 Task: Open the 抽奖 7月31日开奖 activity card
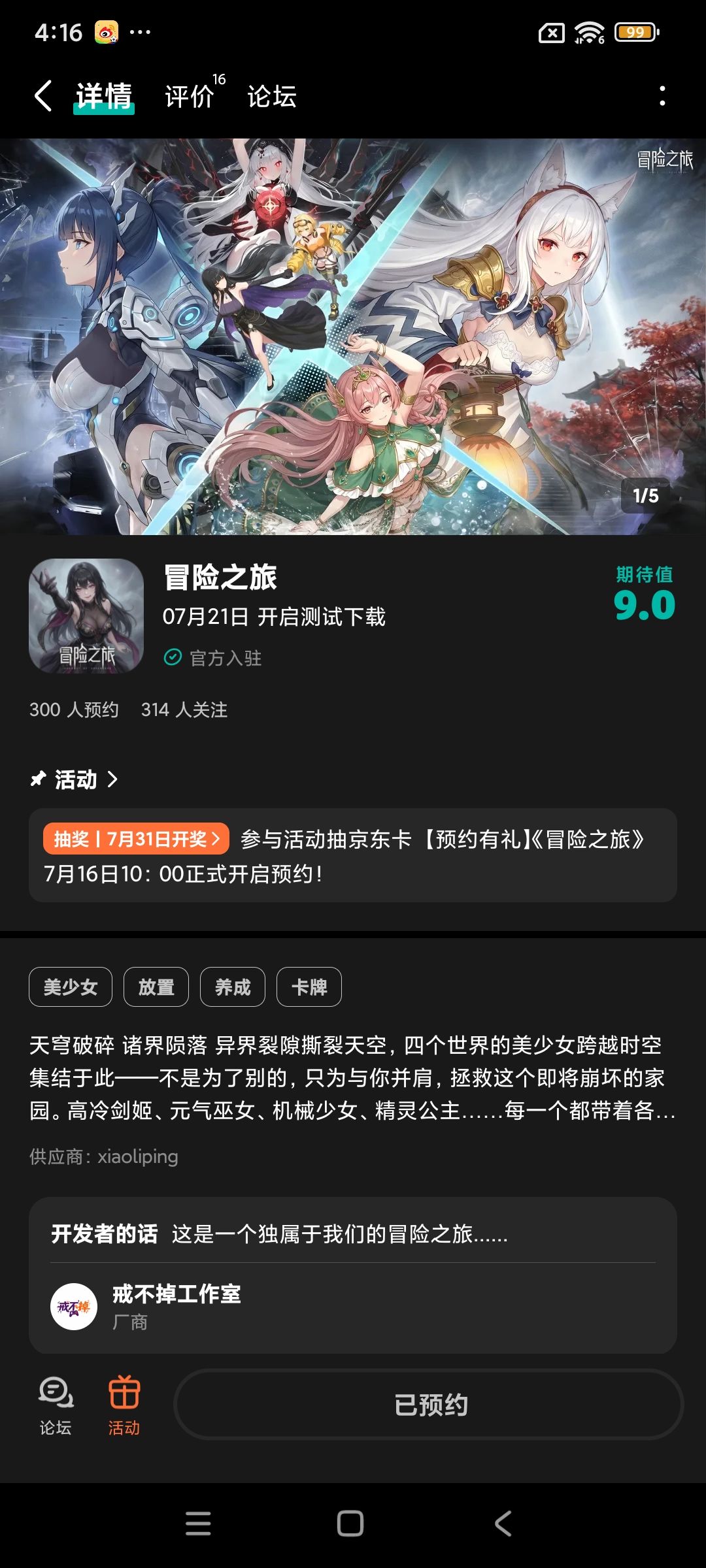tap(353, 855)
